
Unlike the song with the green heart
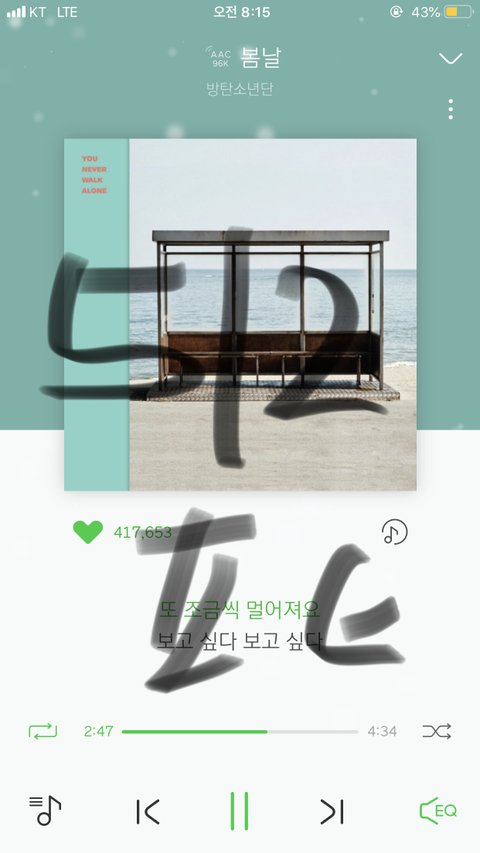88,532
